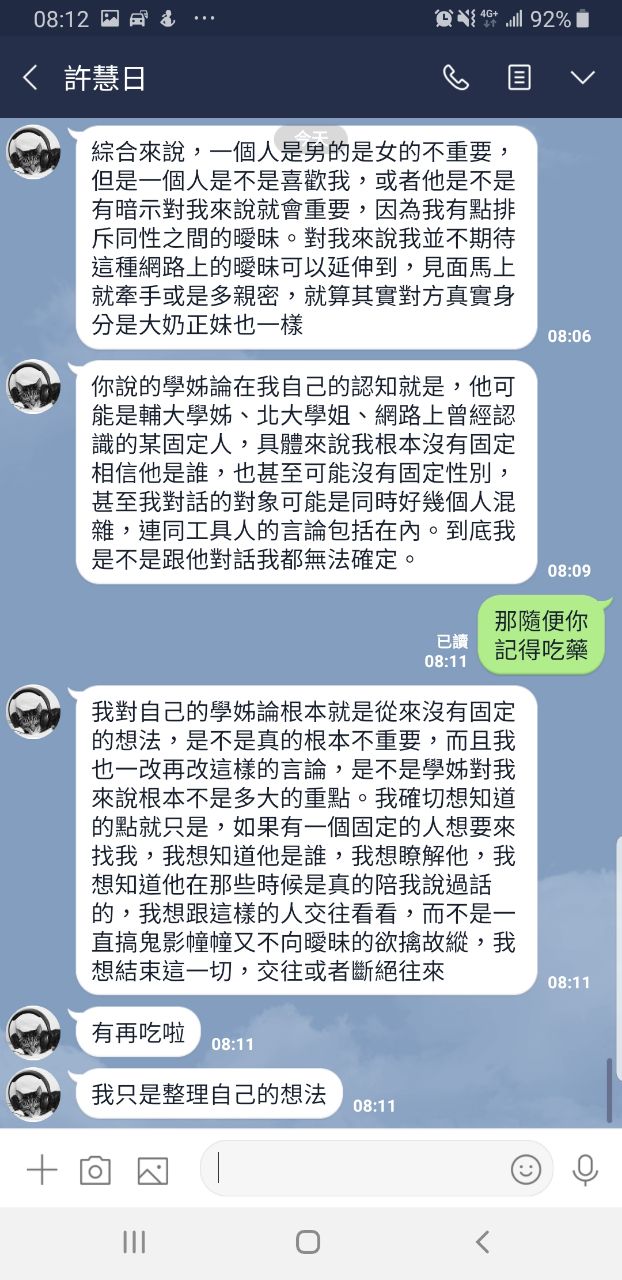622x1280 pixels.
Task: Expand the chat options chevron menu
Action: 582,78
